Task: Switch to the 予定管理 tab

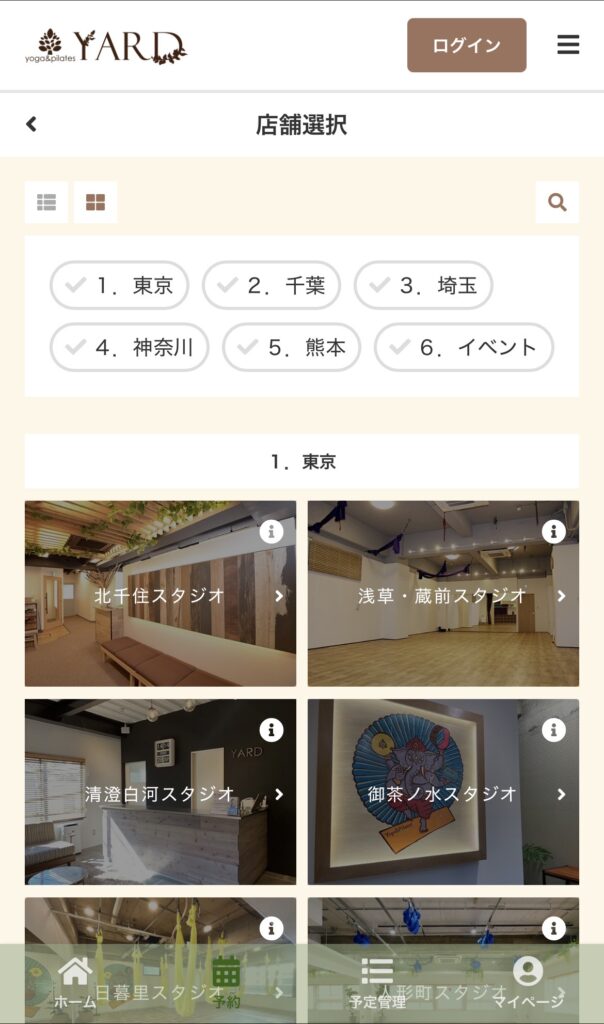Action: 377,982
